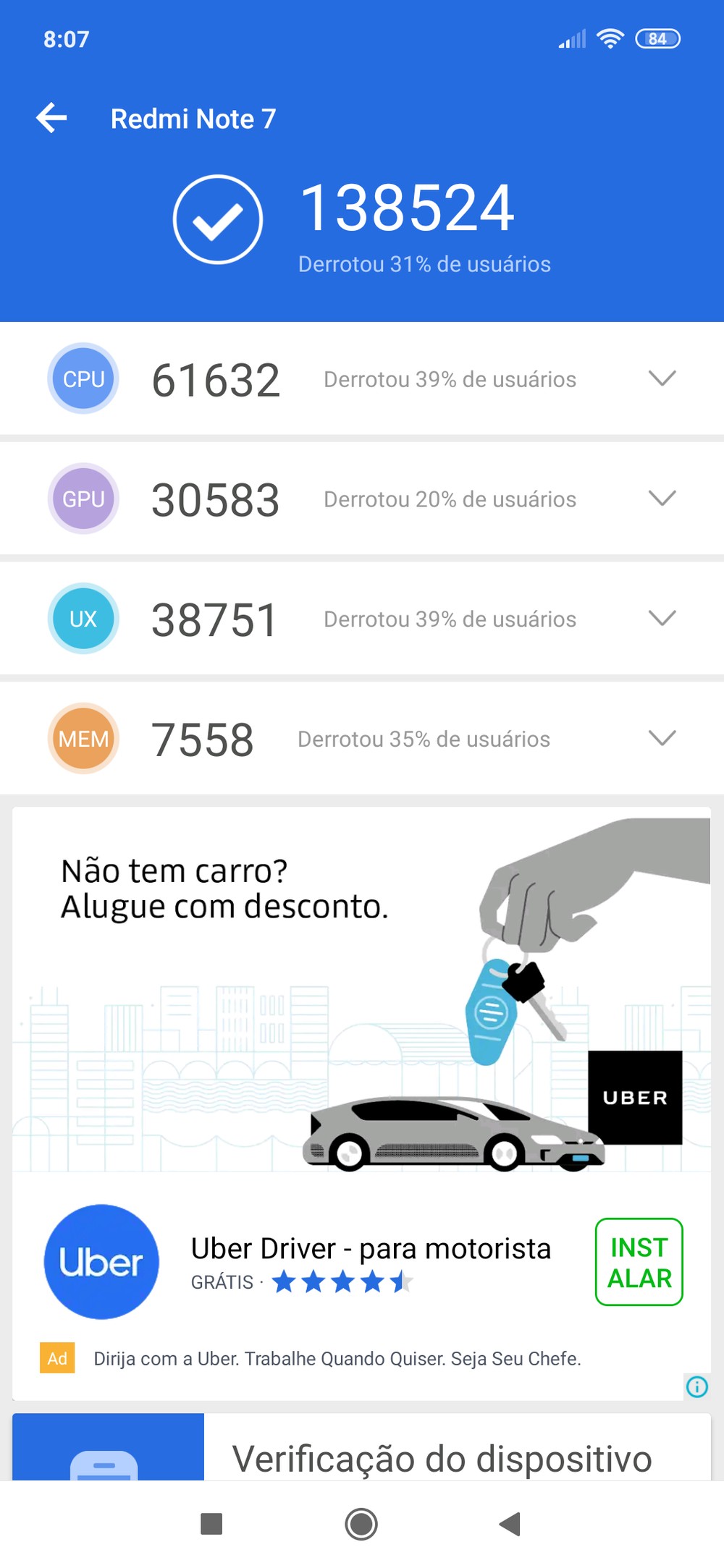Expand the CPU score details
The height and width of the screenshot is (1568, 724).
click(x=662, y=378)
